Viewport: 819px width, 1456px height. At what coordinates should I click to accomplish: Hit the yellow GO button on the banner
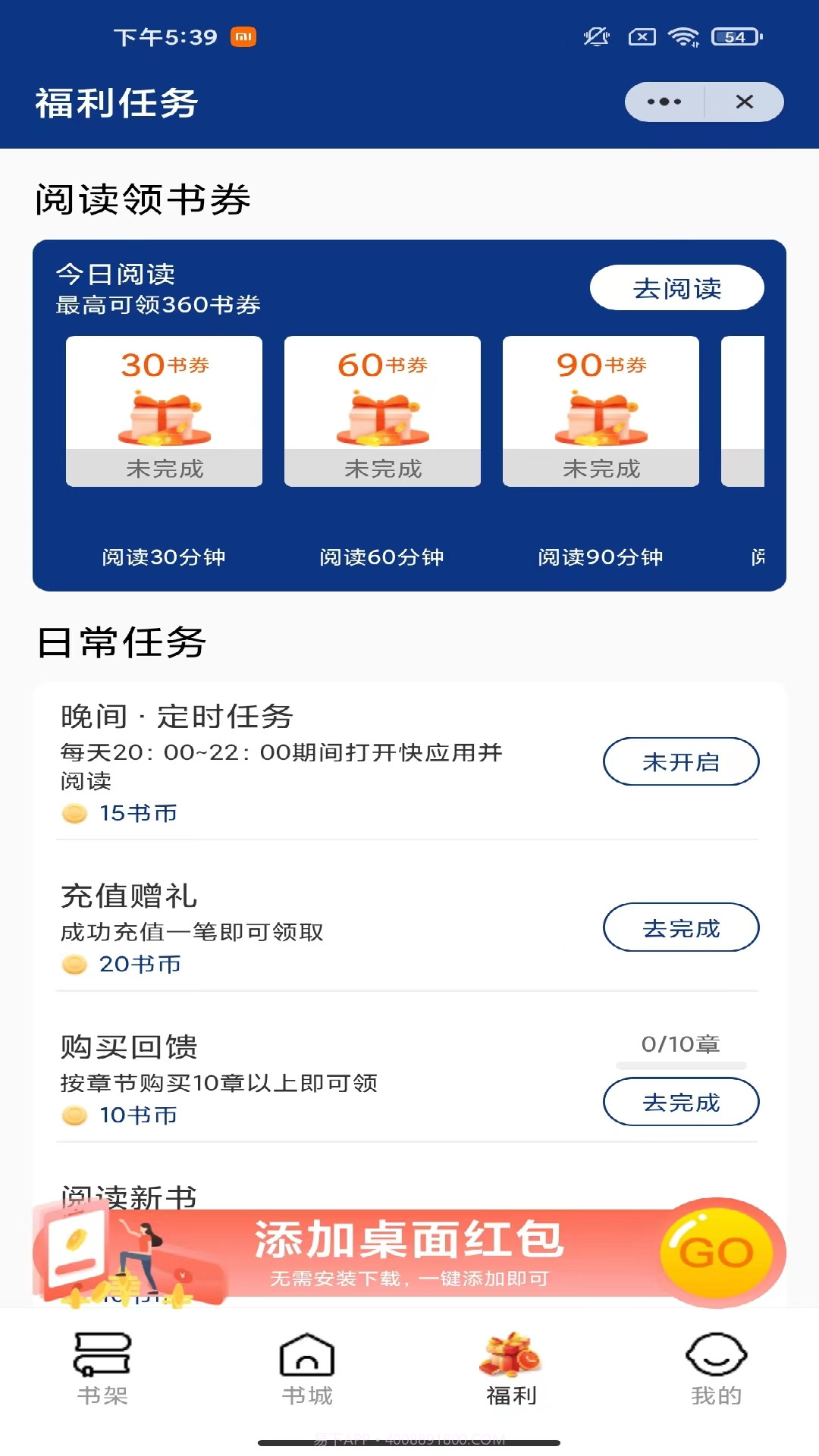tap(720, 1250)
